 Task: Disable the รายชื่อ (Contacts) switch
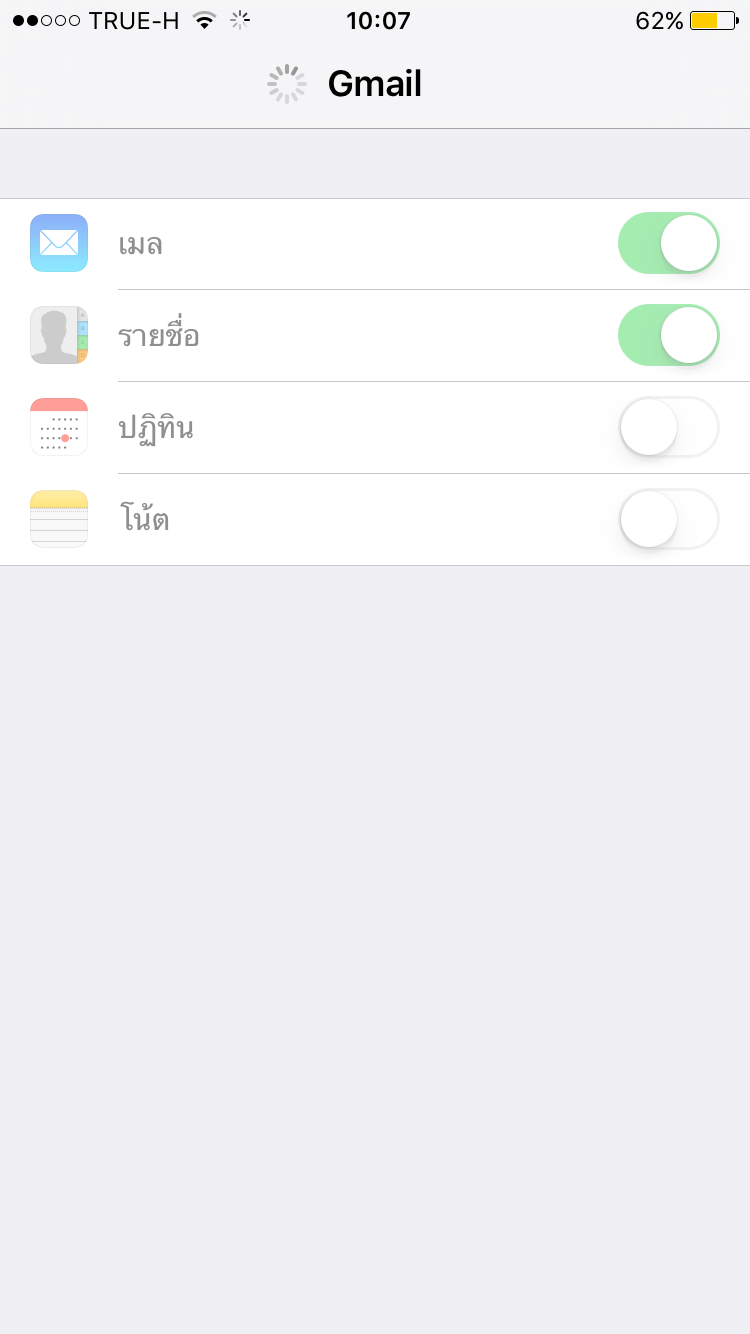click(668, 335)
